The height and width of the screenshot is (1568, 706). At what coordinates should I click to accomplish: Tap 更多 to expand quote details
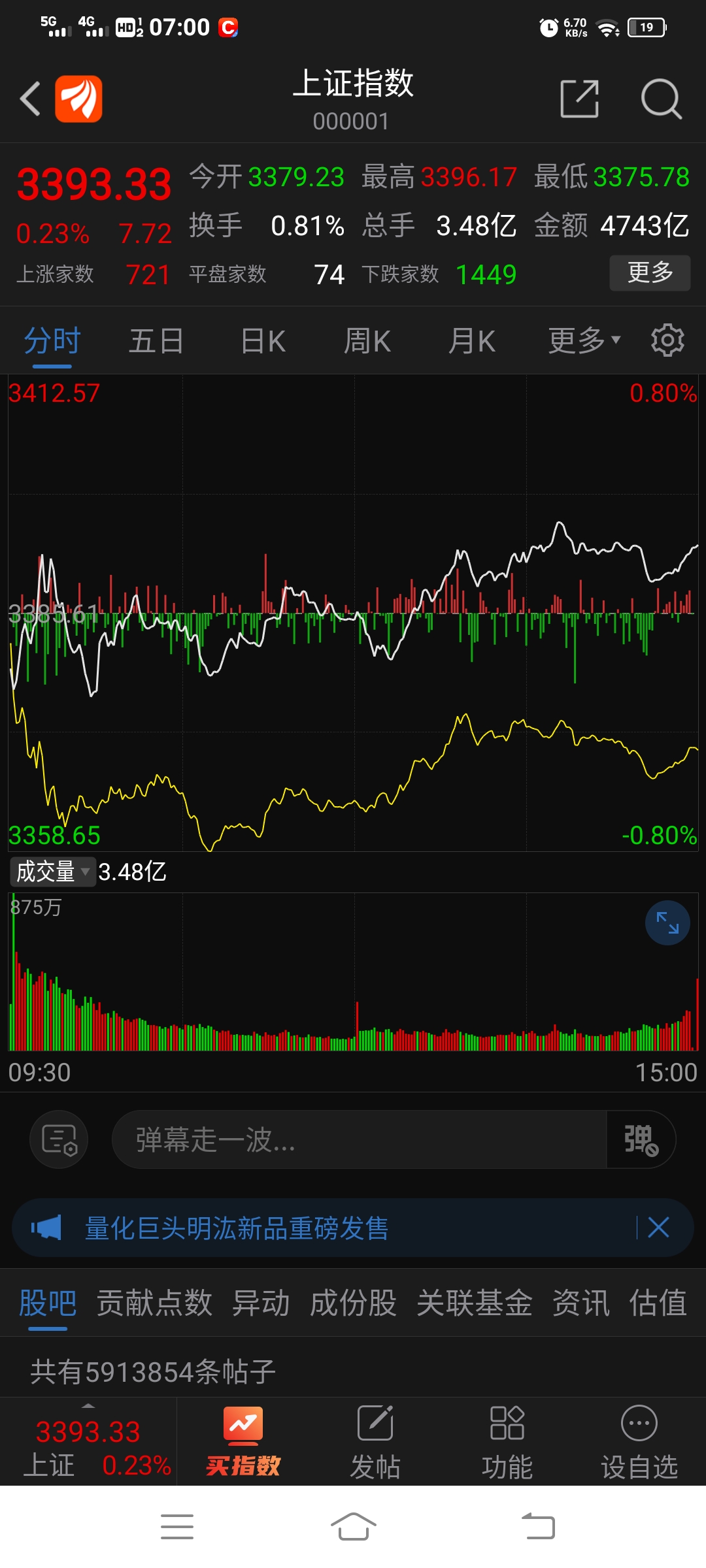tap(649, 274)
